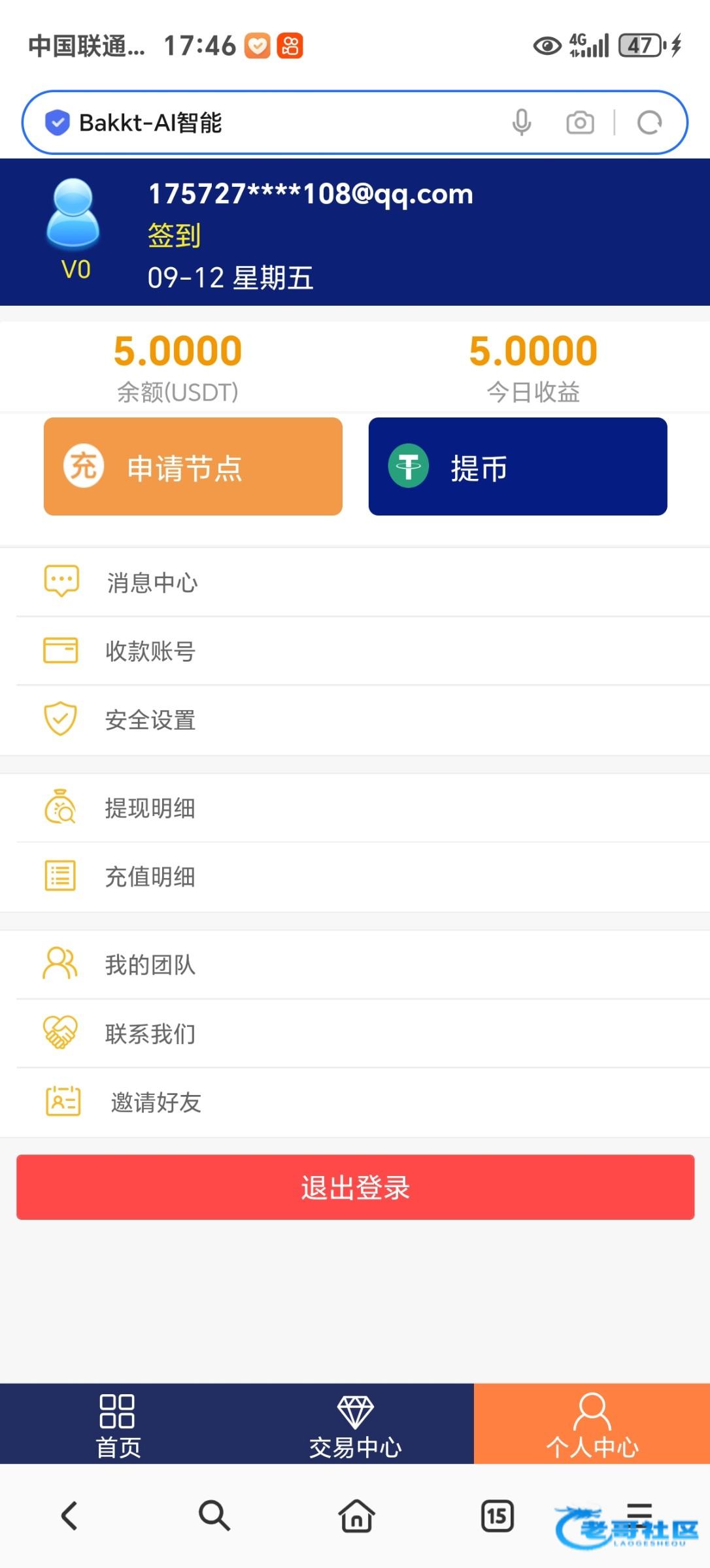710x1568 pixels.
Task: Select the 个人中心 tab
Action: click(592, 1425)
